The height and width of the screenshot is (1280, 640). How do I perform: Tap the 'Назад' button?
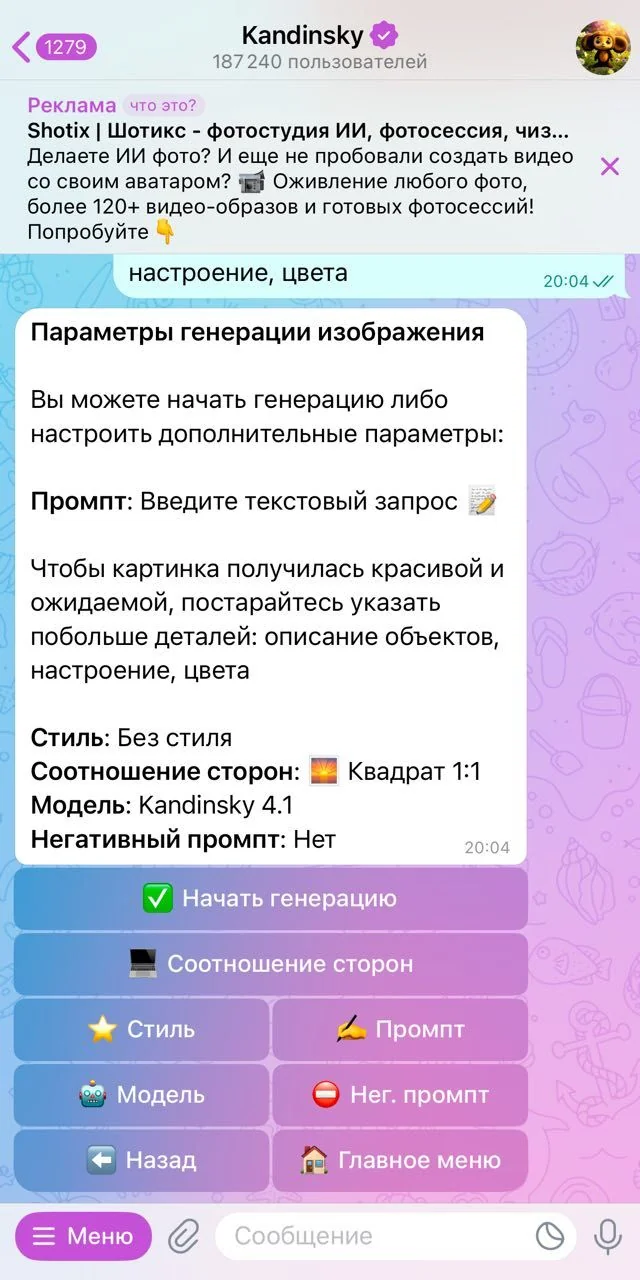point(142,1160)
